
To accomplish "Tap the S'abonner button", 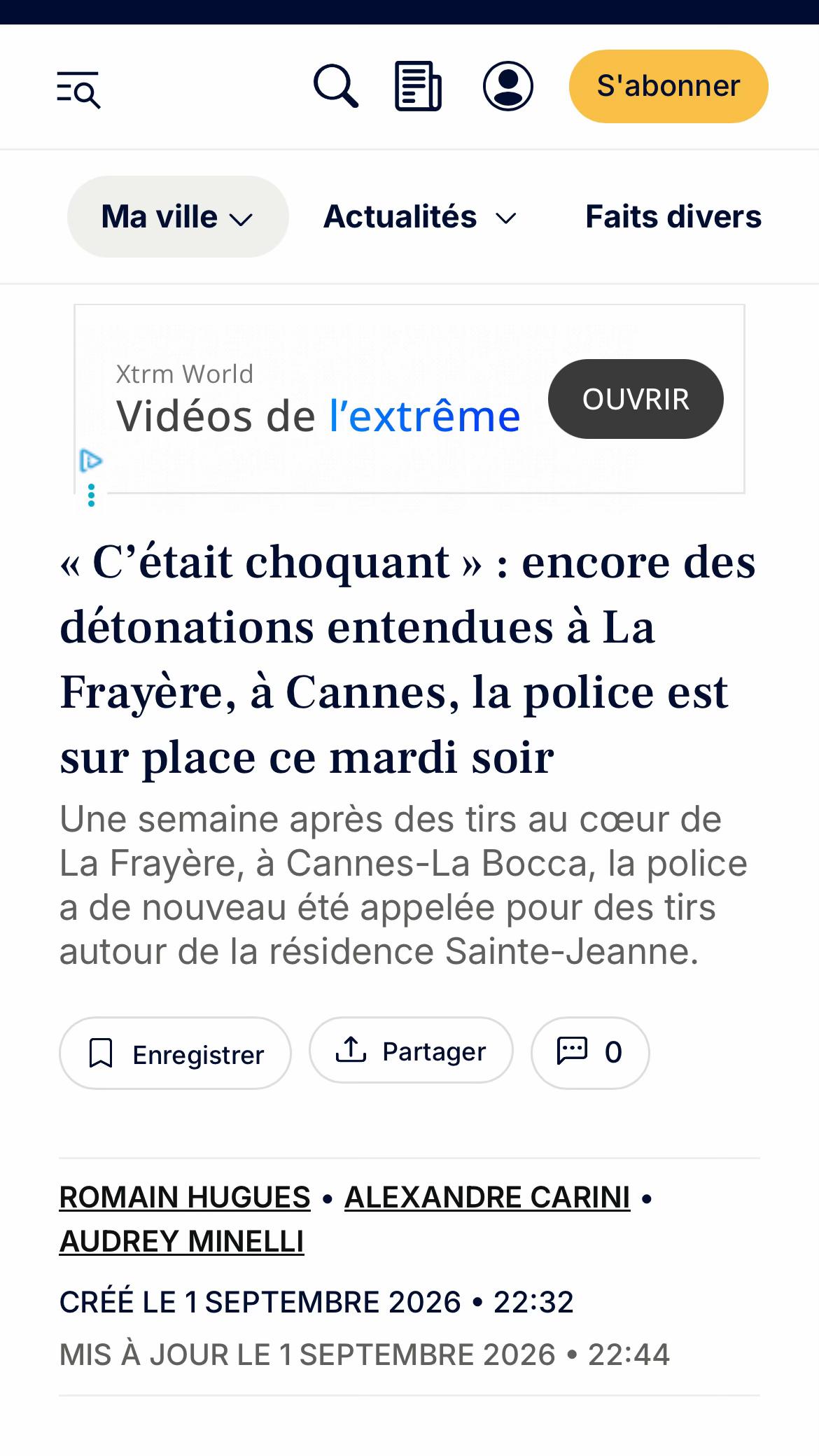I will tap(668, 86).
